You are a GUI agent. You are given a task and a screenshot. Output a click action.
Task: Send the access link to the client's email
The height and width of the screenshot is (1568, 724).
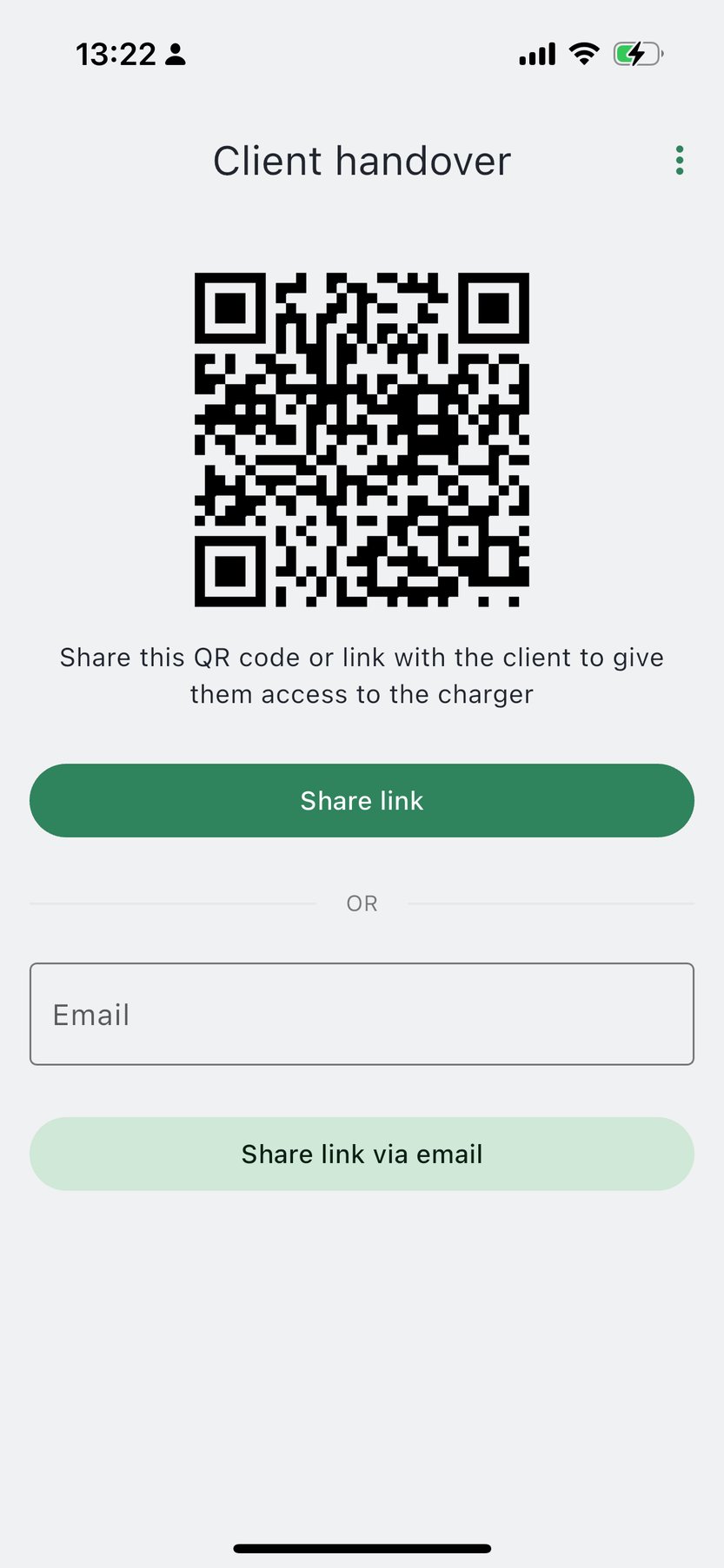coord(362,1154)
